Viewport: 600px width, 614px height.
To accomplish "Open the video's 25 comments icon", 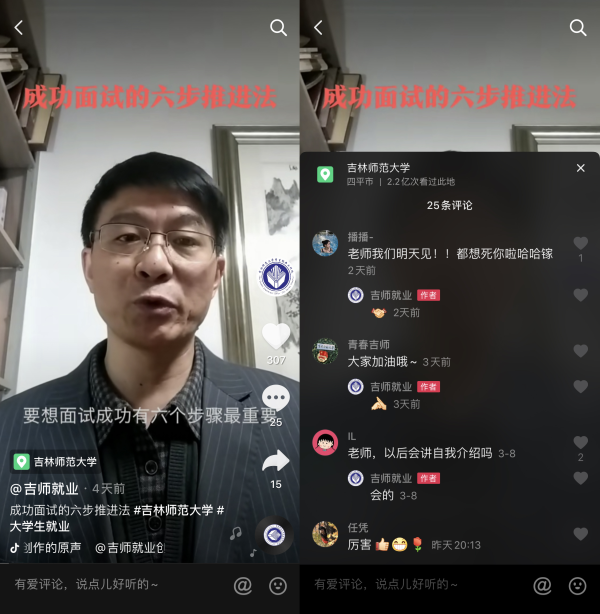I will click(x=275, y=398).
